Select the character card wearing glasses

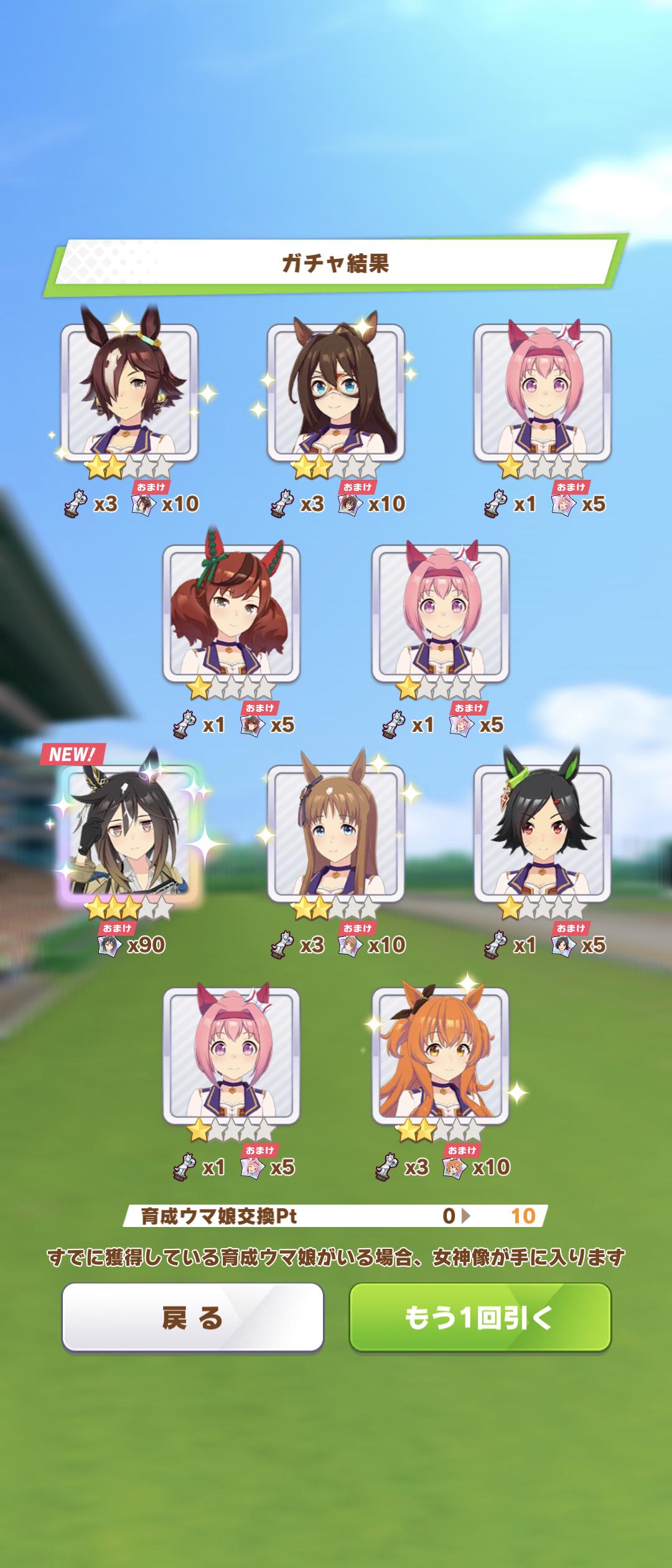point(336,392)
